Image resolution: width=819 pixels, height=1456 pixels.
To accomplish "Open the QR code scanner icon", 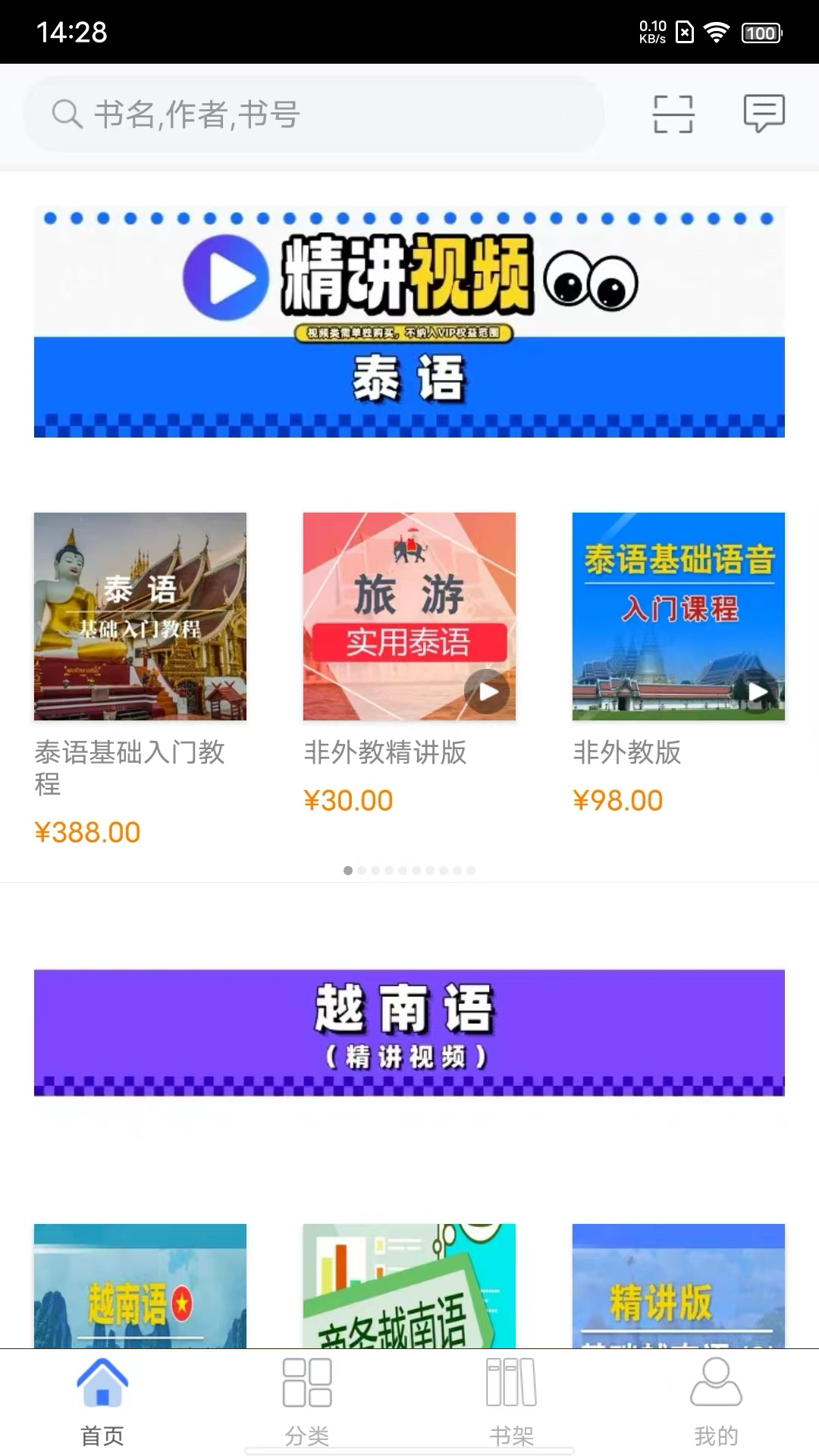I will (x=675, y=113).
